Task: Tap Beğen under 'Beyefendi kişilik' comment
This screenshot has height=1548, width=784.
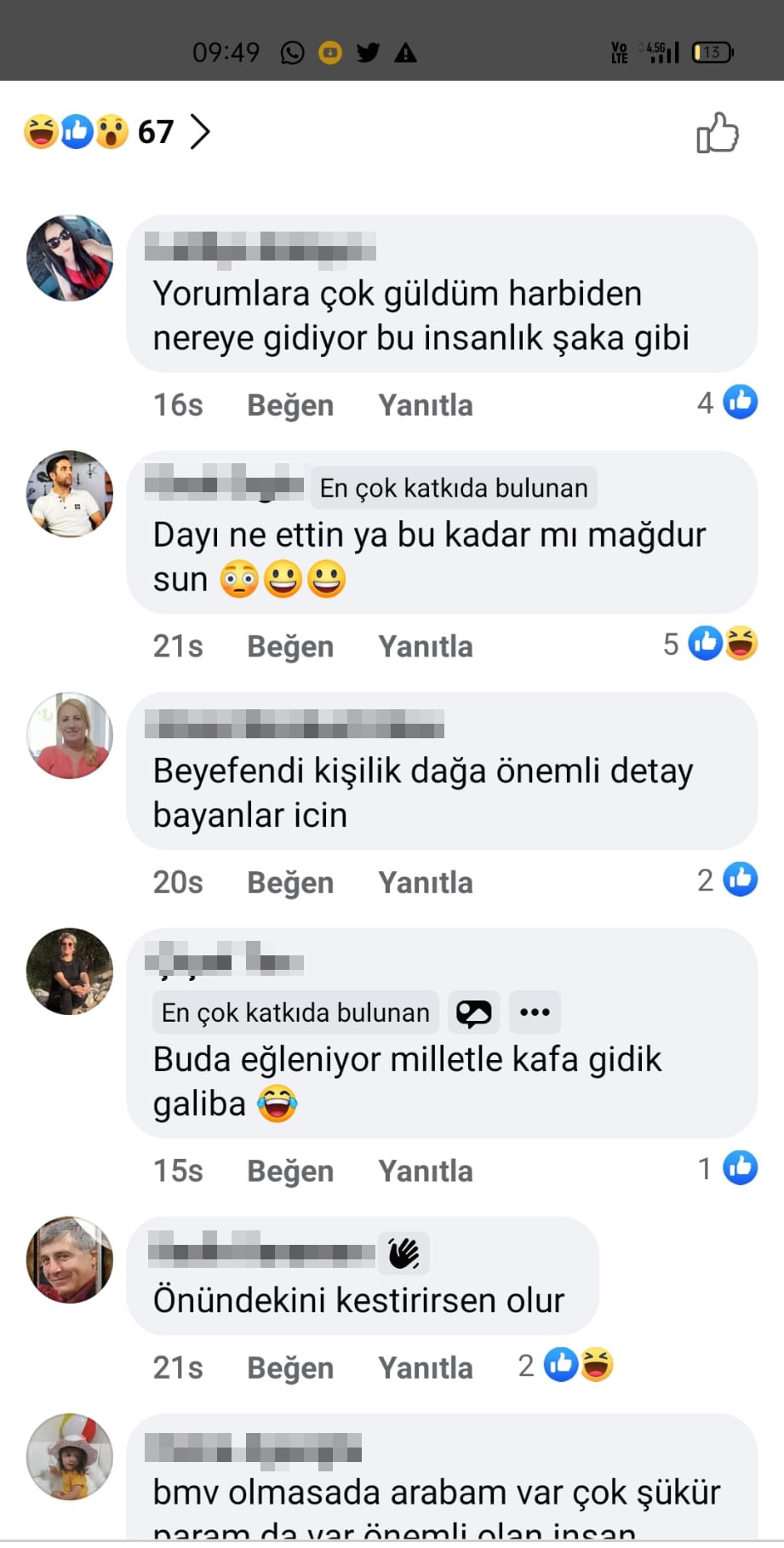Action: point(289,882)
